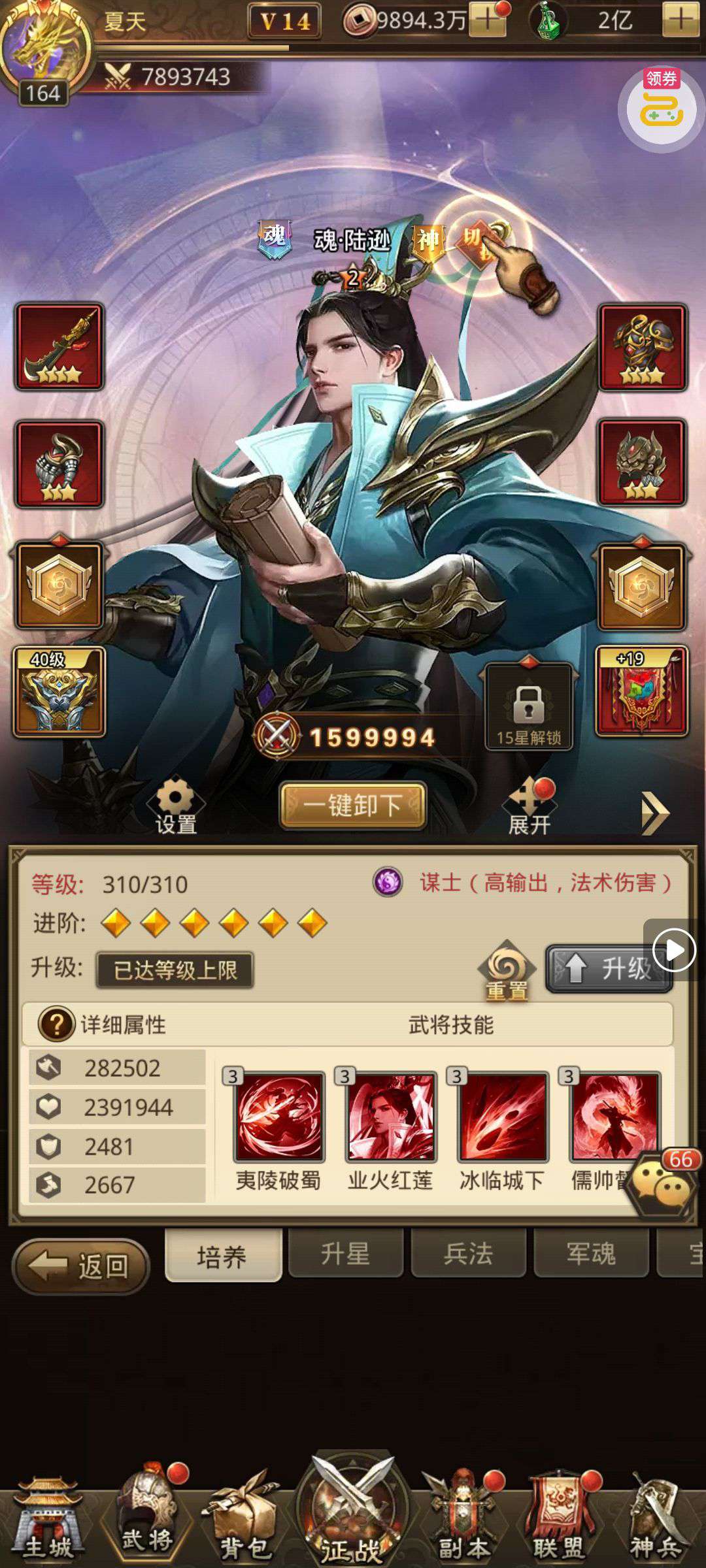Open the 领券 coupon icon
Image resolution: width=706 pixels, height=1568 pixels.
661,106
